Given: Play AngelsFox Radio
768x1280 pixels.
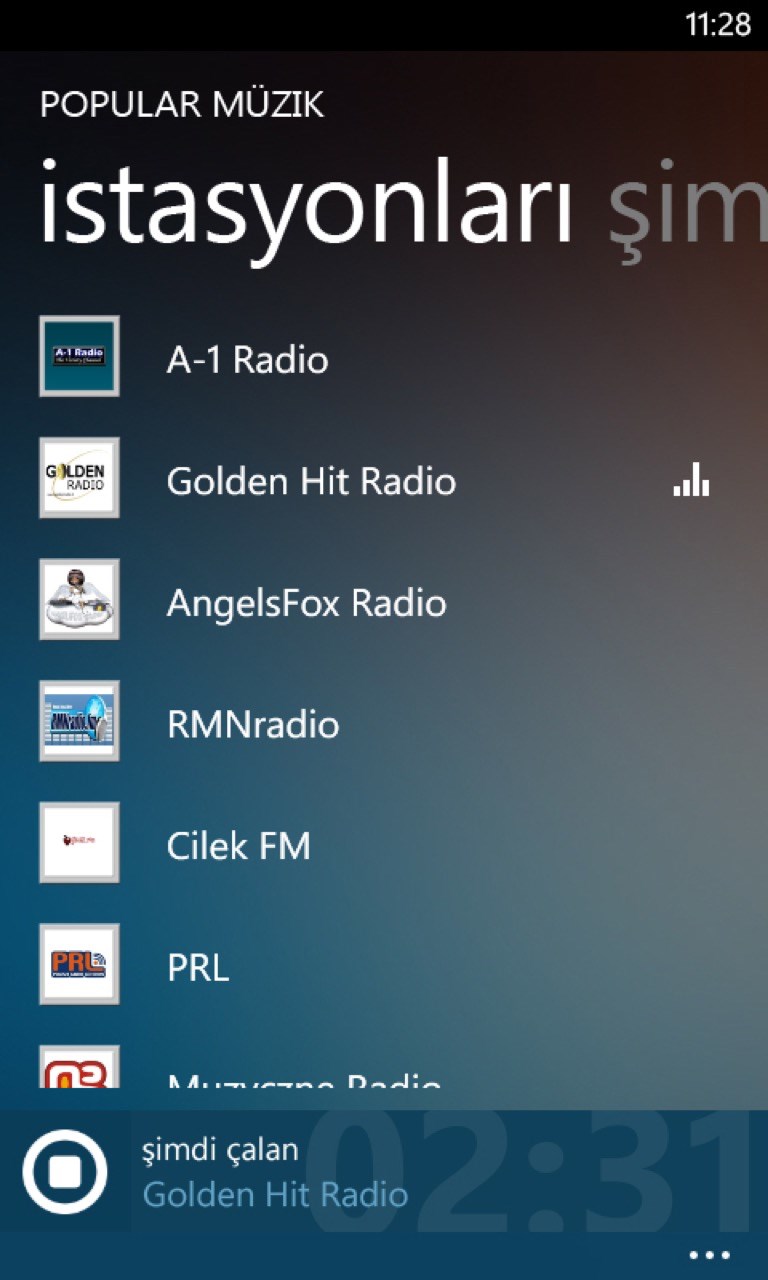Looking at the screenshot, I should click(x=306, y=603).
